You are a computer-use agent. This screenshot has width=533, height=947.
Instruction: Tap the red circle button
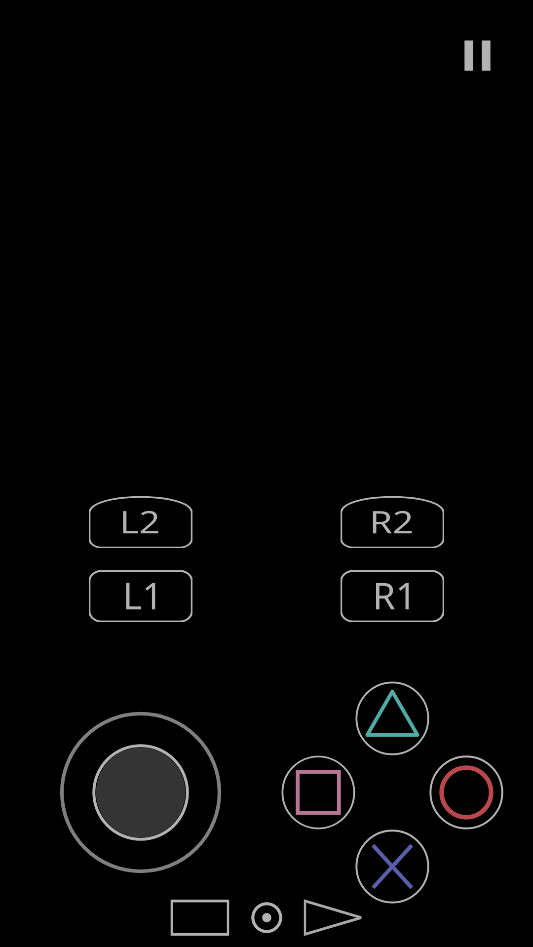point(466,792)
